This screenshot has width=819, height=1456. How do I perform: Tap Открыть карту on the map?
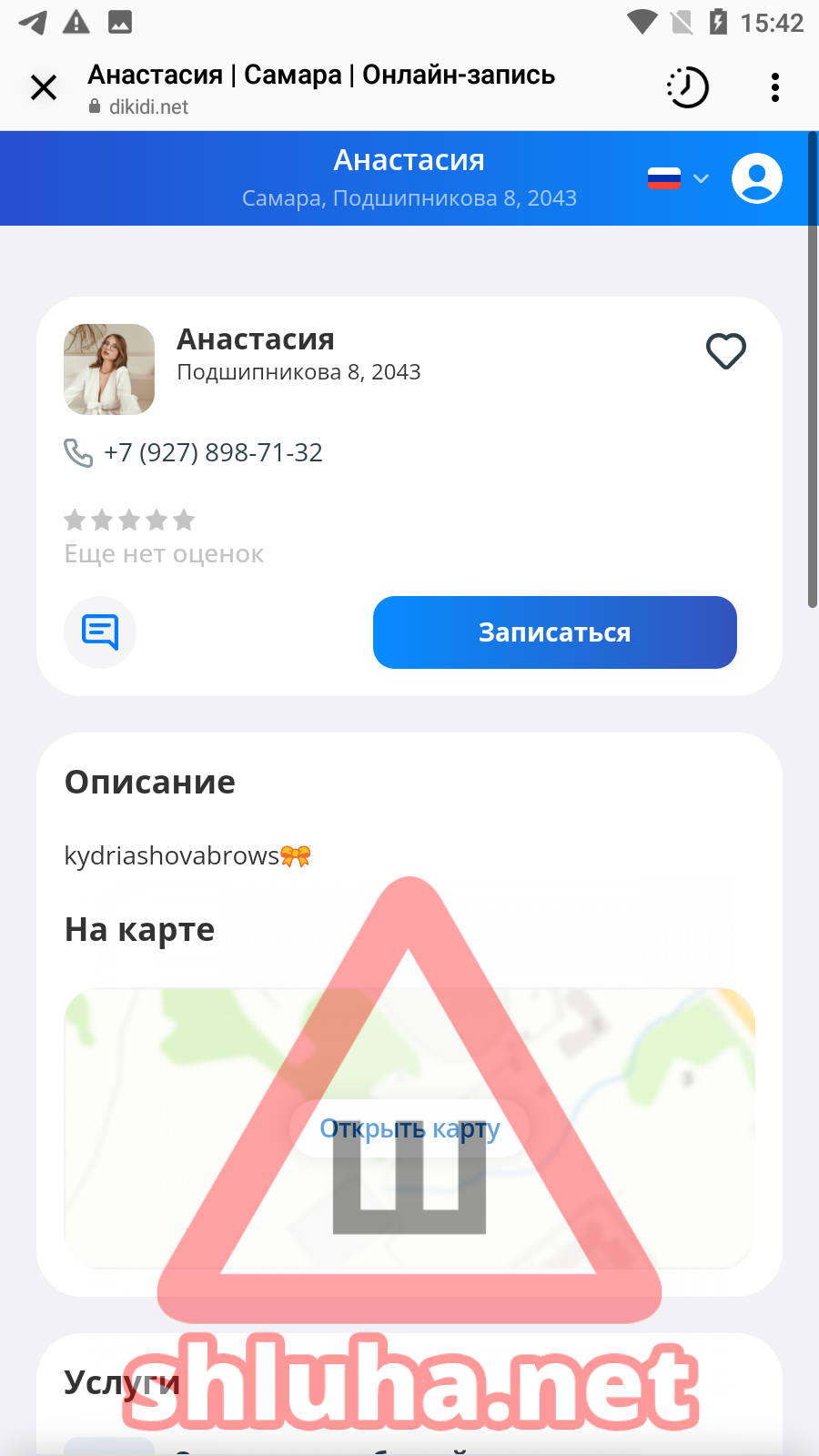click(409, 1128)
